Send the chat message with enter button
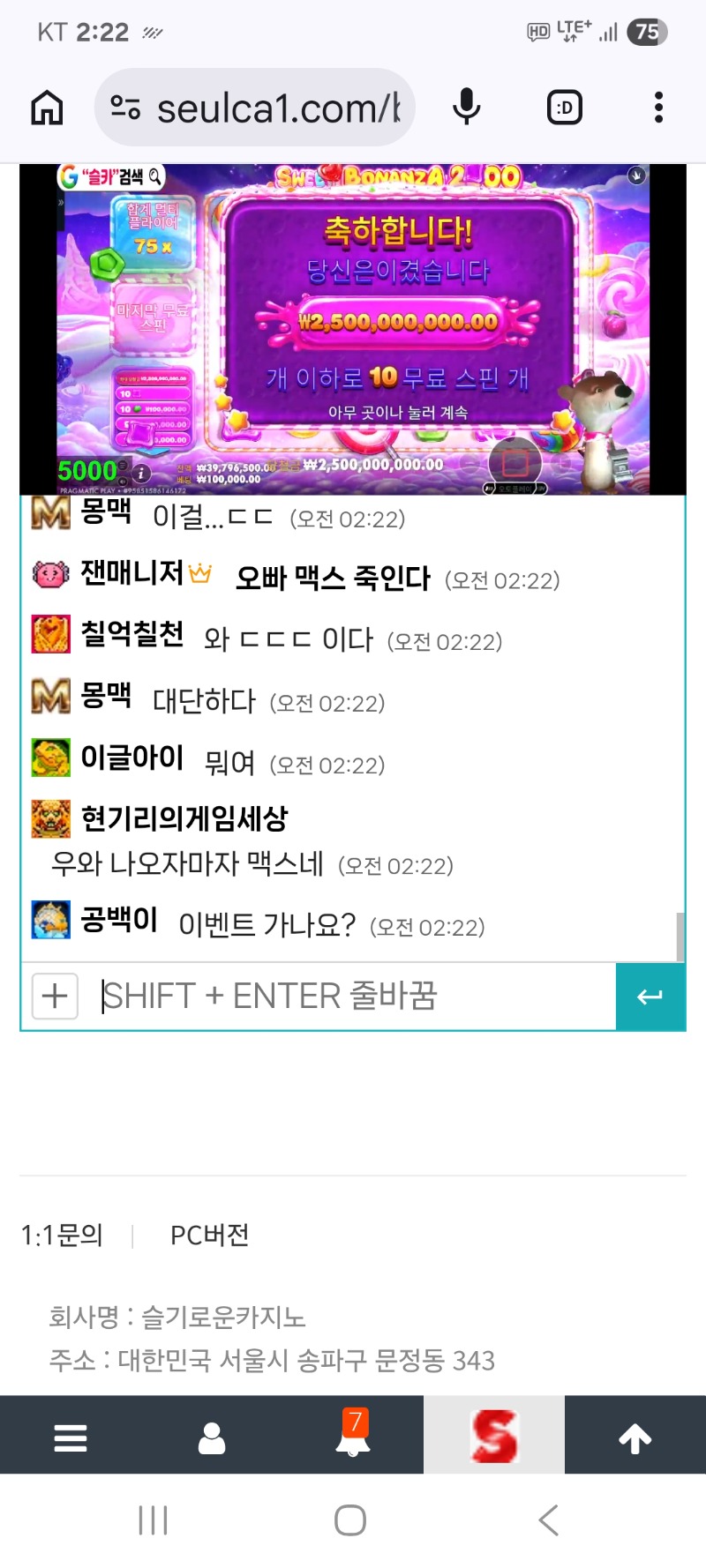 650,997
